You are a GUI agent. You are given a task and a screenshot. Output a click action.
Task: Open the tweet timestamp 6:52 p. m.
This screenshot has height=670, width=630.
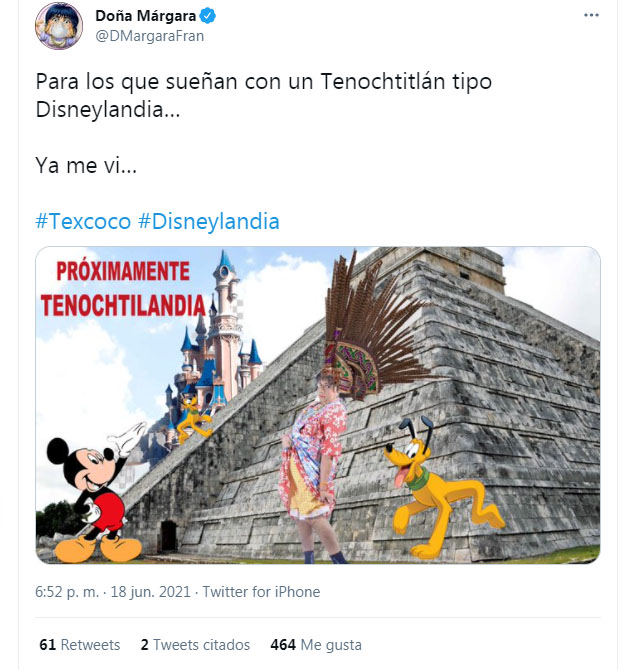click(67, 592)
